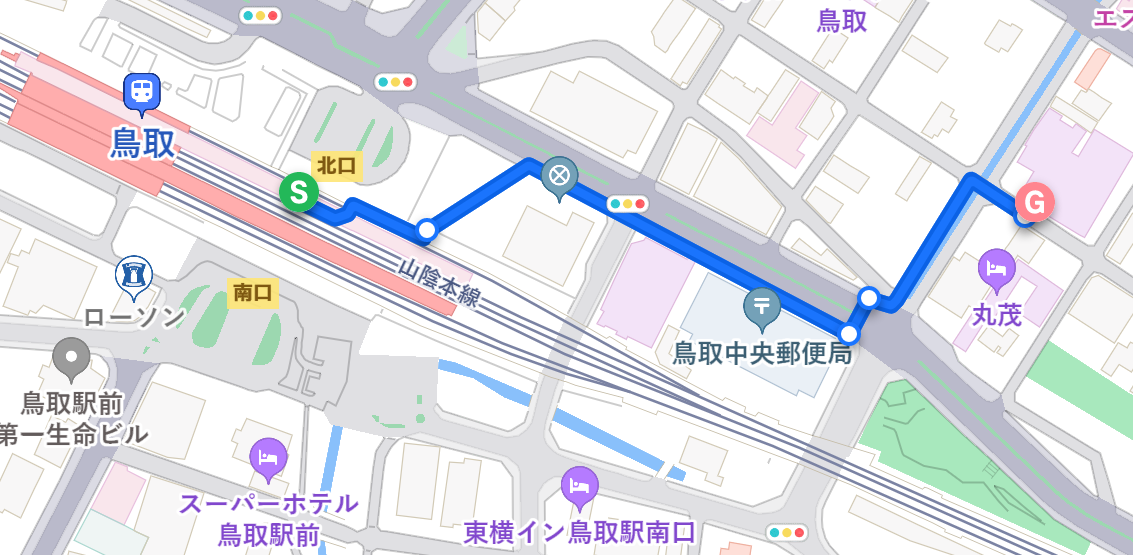Open the スーパーホテル鳥取駅前 hotel pin
This screenshot has width=1133, height=555.
point(268,458)
